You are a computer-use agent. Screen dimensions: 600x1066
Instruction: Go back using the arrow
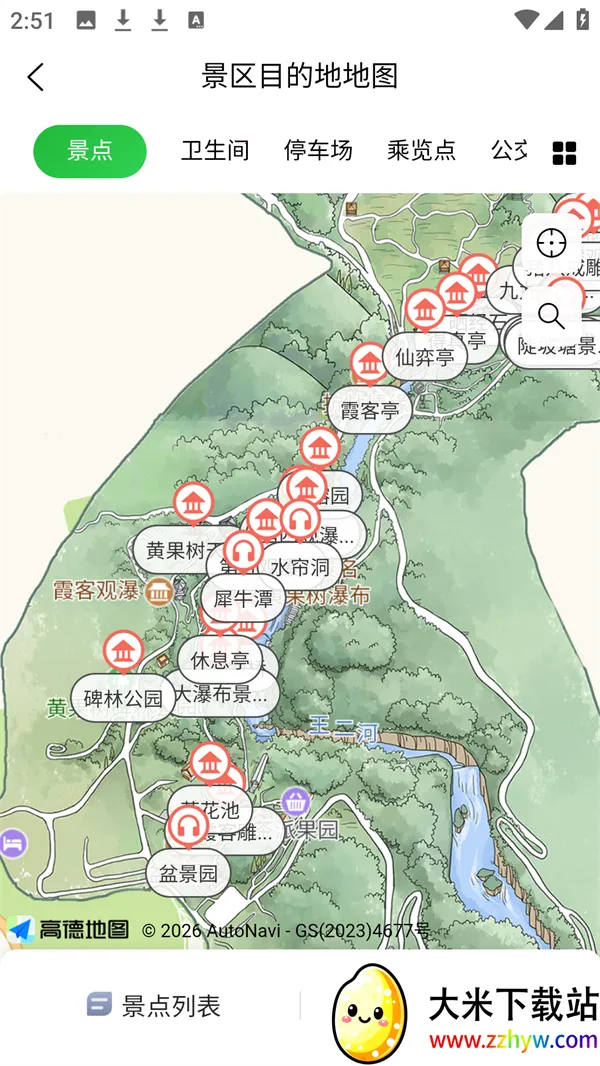pyautogui.click(x=36, y=77)
